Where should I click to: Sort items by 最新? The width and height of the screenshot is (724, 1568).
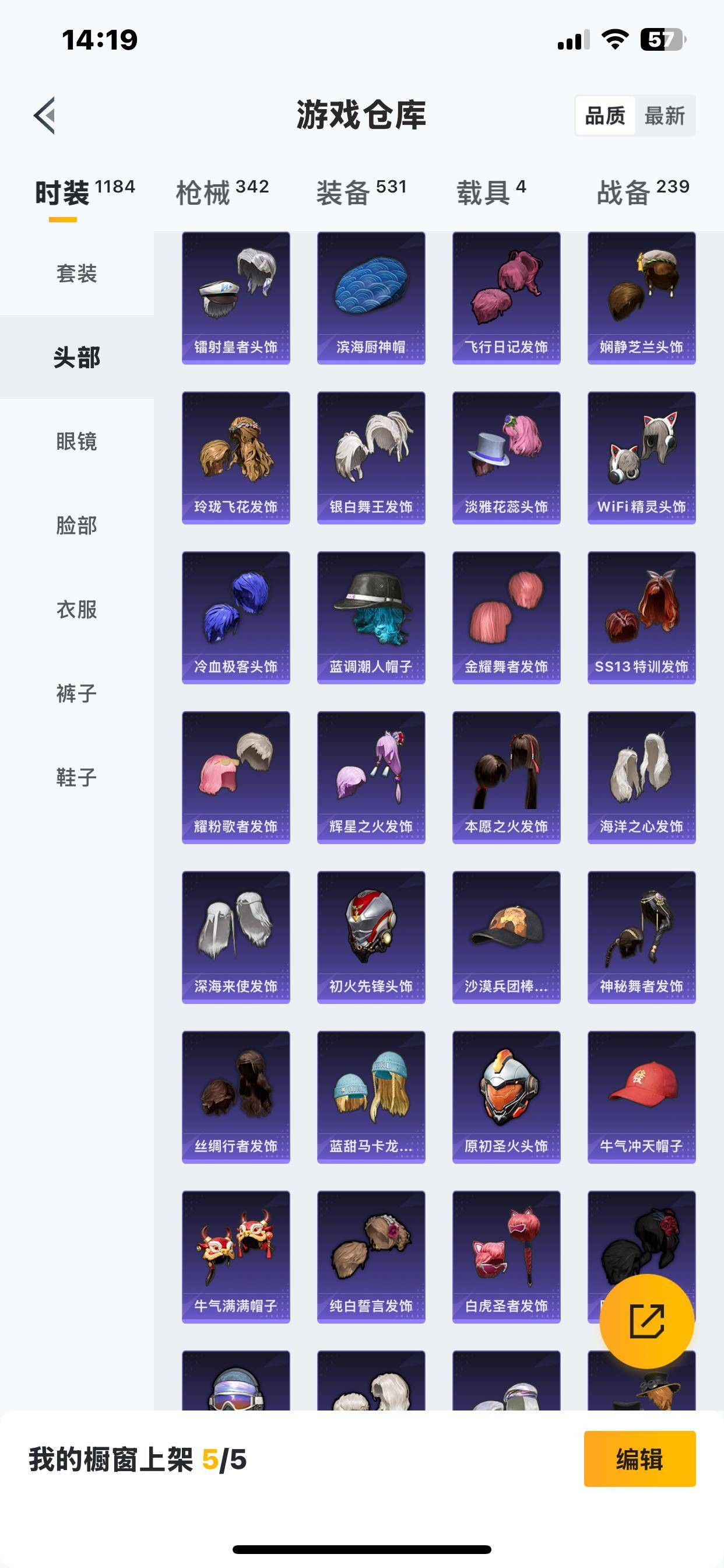tap(665, 115)
